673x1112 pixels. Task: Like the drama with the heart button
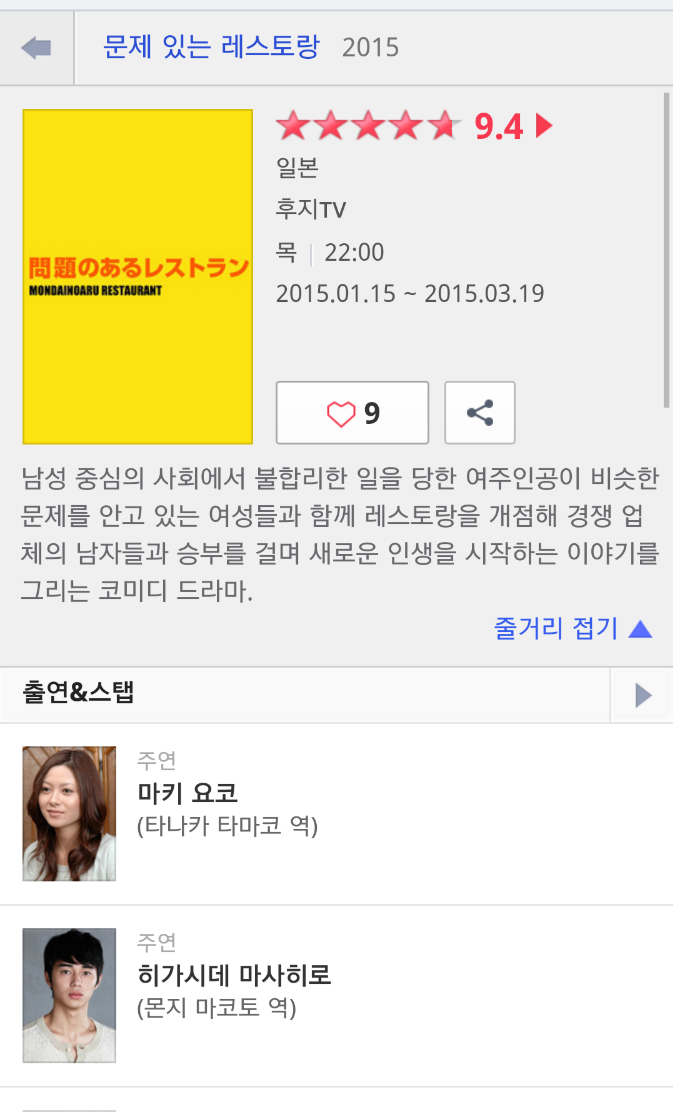[352, 413]
